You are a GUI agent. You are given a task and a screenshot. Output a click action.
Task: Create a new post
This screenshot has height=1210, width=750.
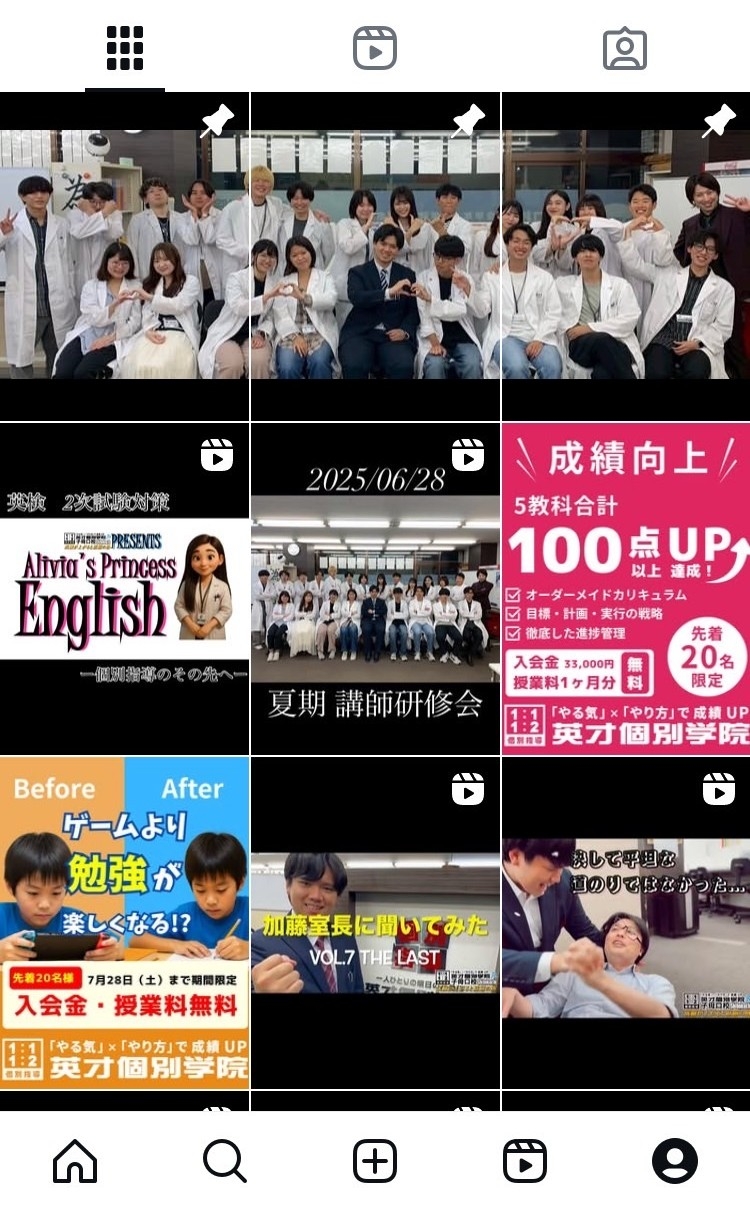coord(375,1161)
